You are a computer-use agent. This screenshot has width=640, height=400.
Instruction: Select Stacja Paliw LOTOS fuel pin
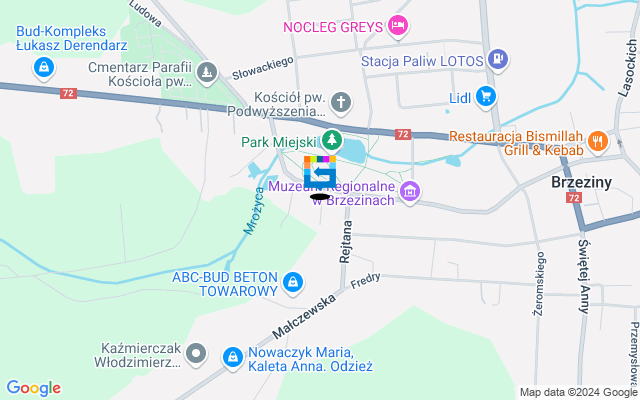coord(497,59)
